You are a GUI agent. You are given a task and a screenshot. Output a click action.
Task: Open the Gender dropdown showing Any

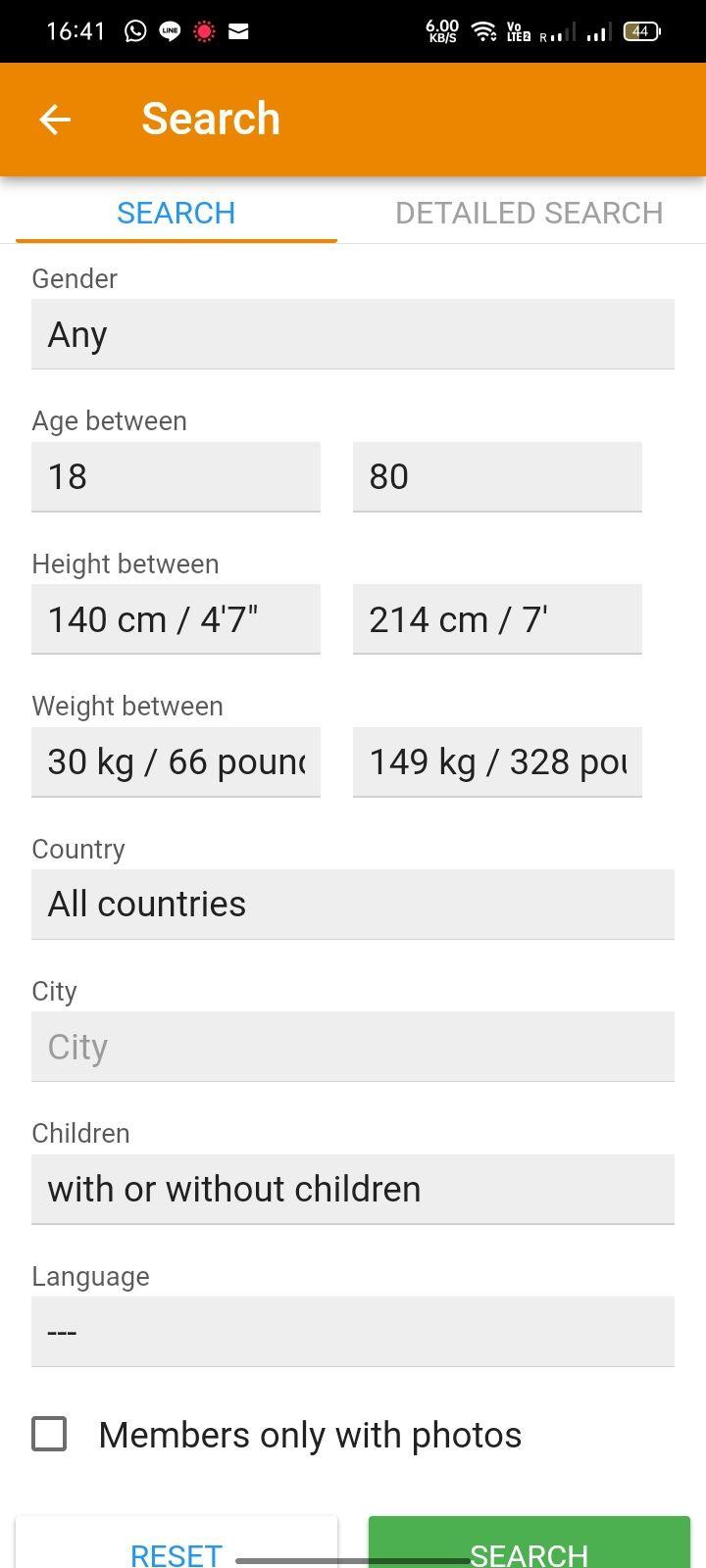pyautogui.click(x=353, y=334)
